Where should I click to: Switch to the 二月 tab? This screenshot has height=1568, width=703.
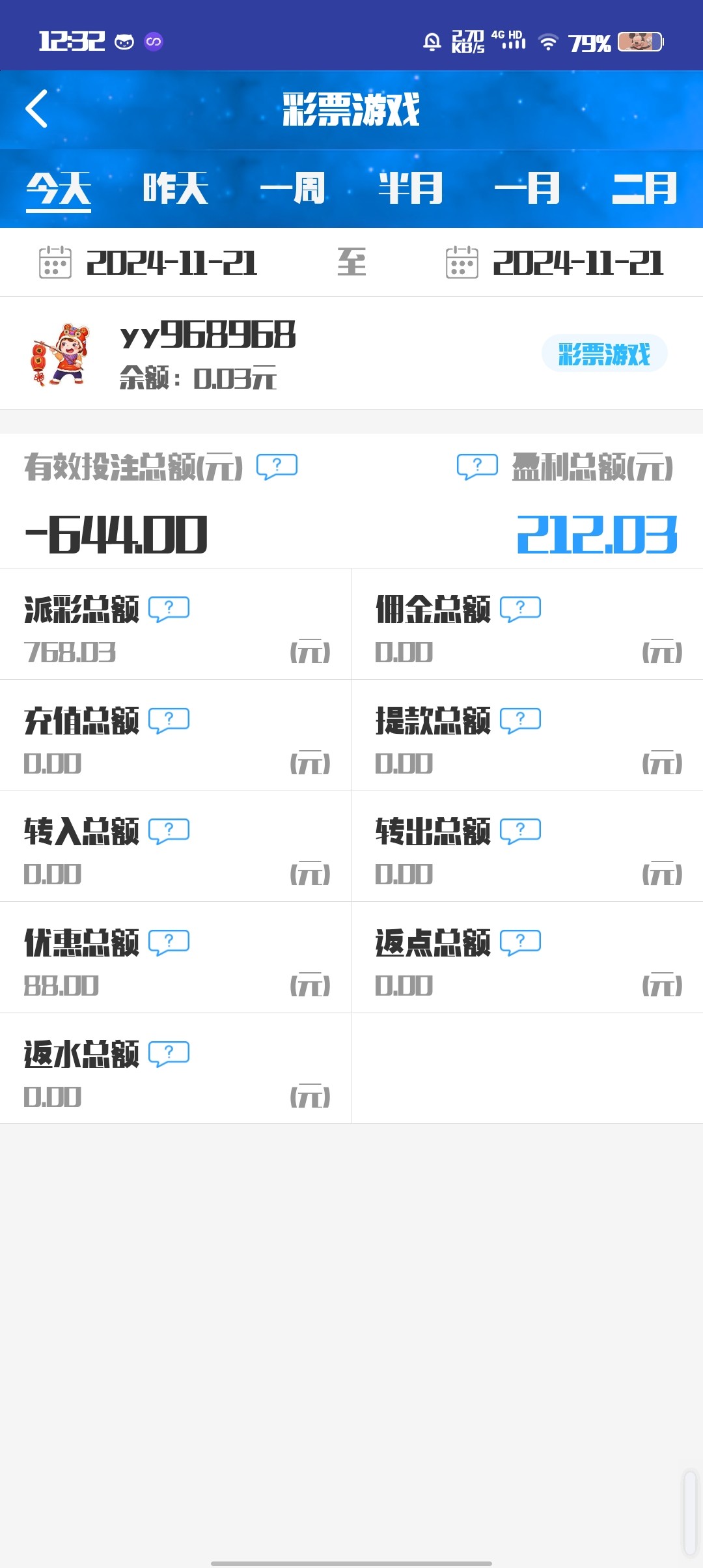pos(644,189)
